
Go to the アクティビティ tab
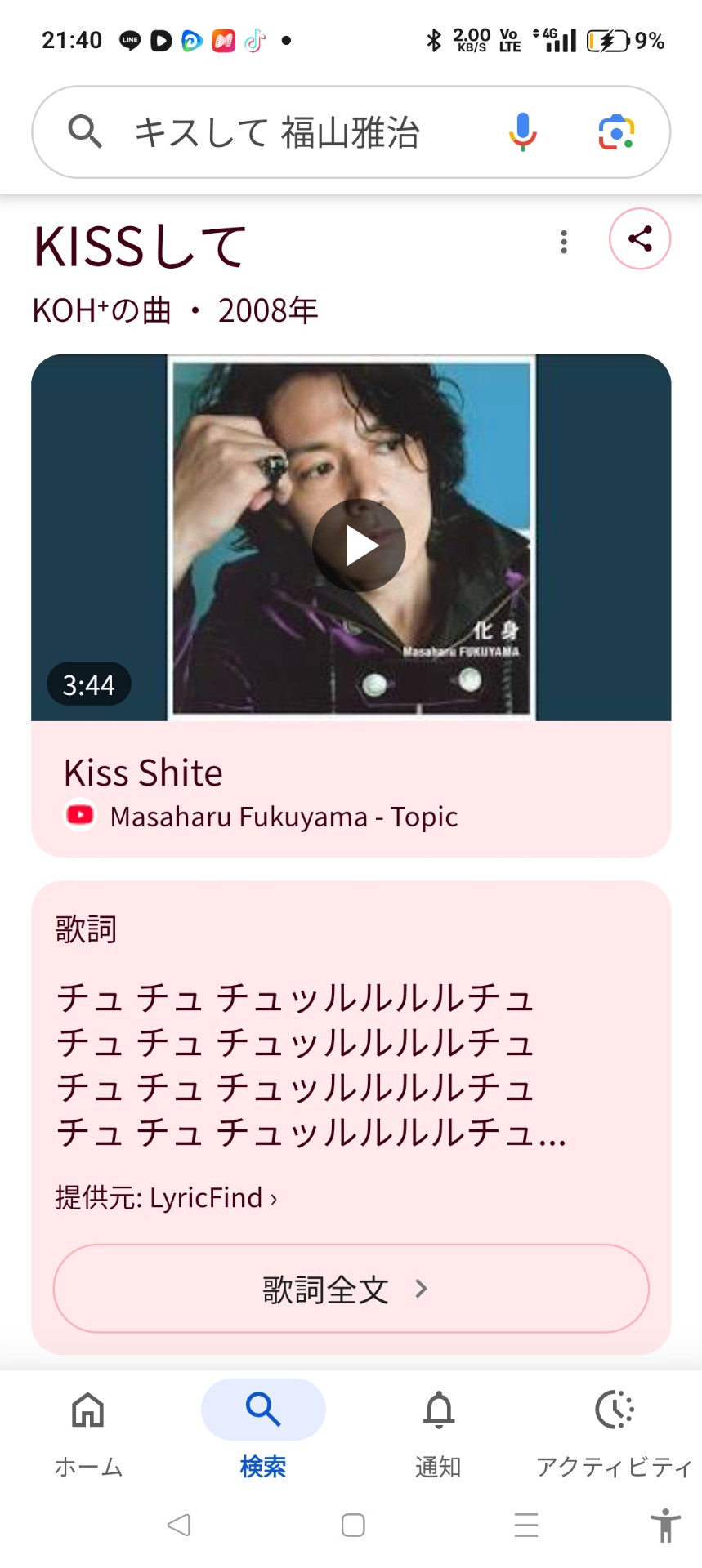tap(614, 1431)
